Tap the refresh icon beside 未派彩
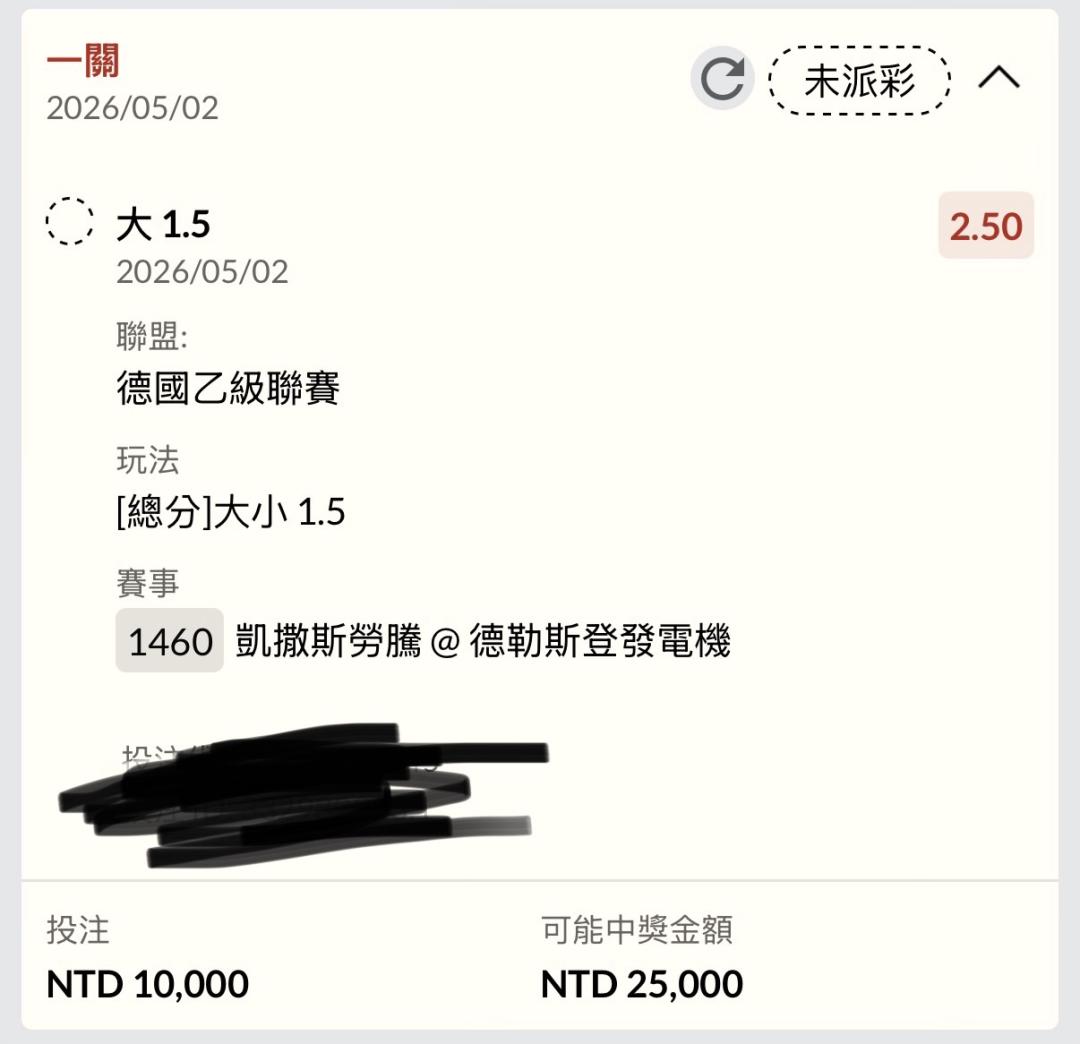1080x1044 pixels. [x=722, y=79]
